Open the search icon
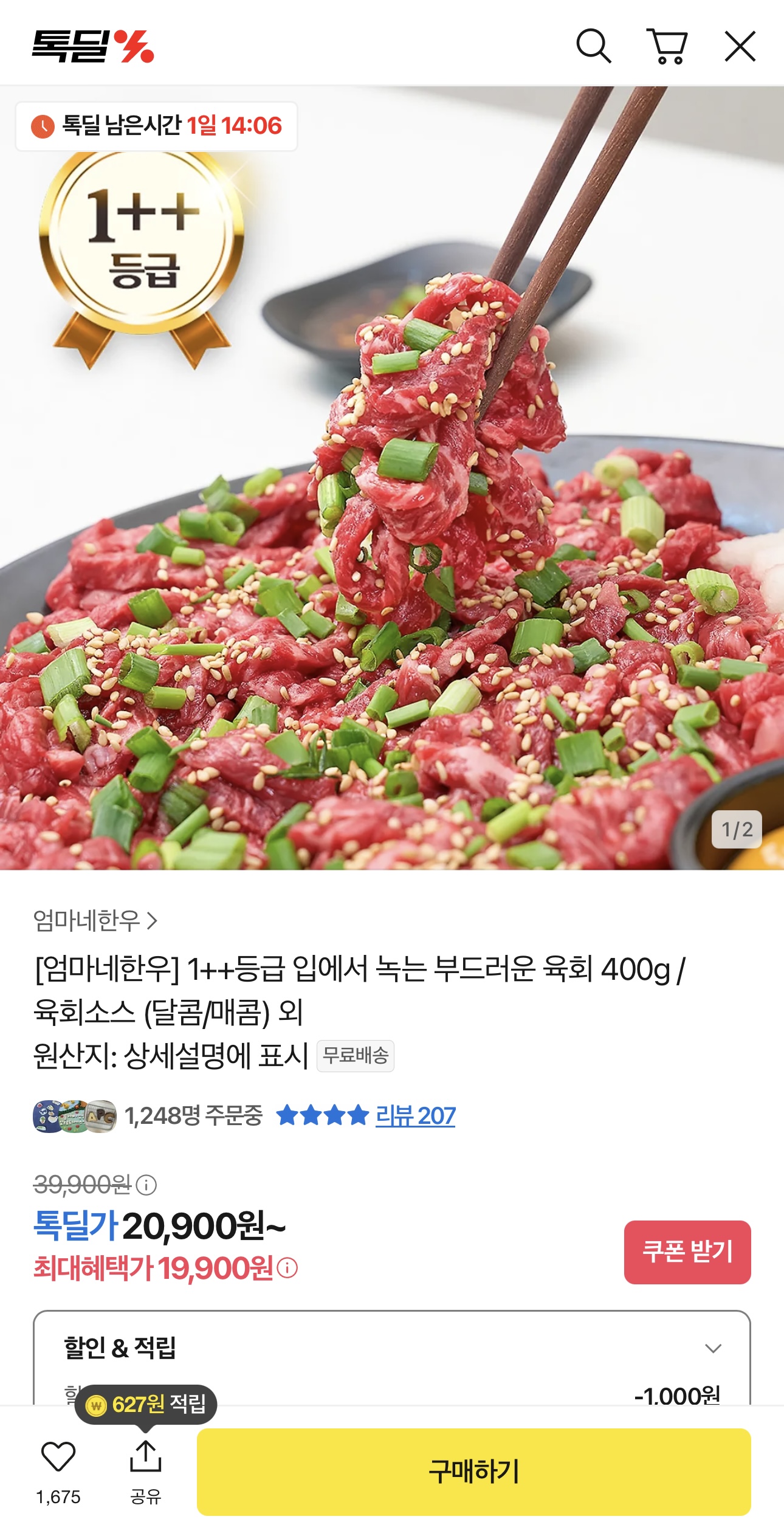784x1522 pixels. point(593,46)
